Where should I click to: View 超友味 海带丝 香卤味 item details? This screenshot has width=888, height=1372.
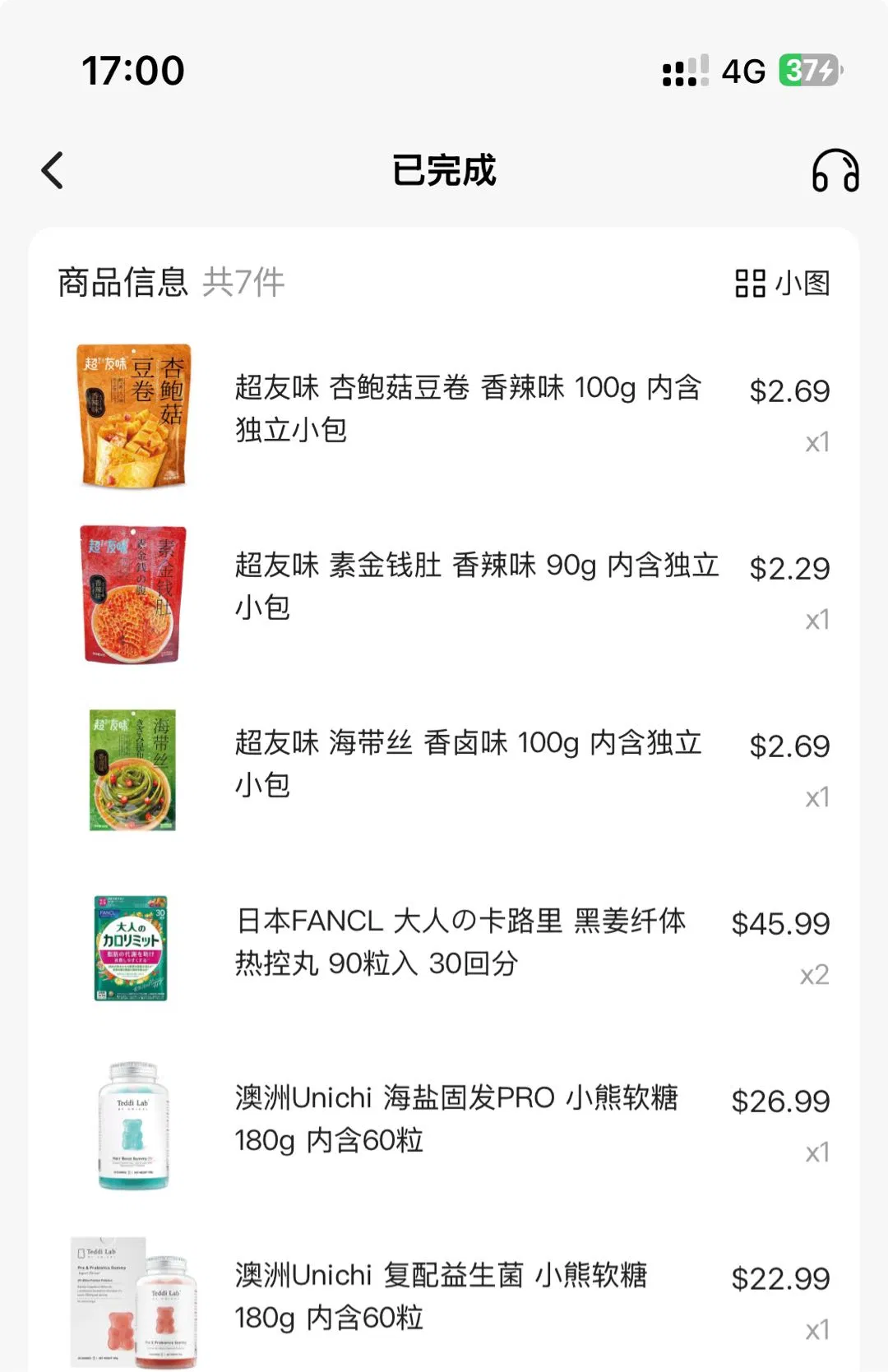[x=467, y=764]
